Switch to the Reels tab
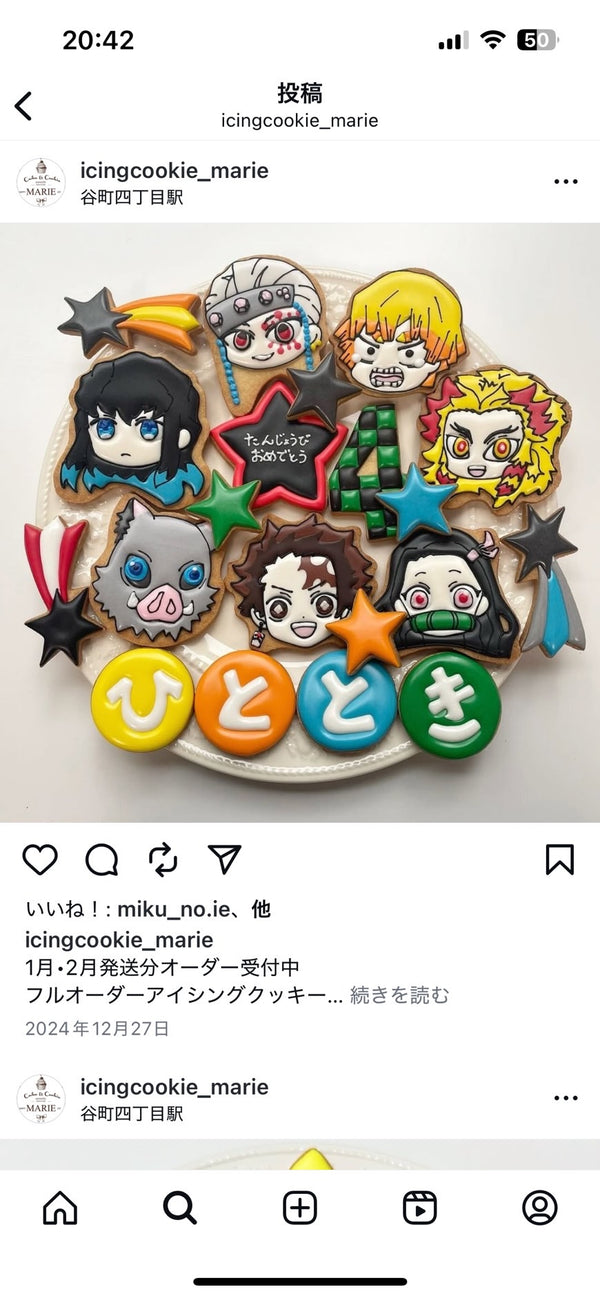 420,1208
